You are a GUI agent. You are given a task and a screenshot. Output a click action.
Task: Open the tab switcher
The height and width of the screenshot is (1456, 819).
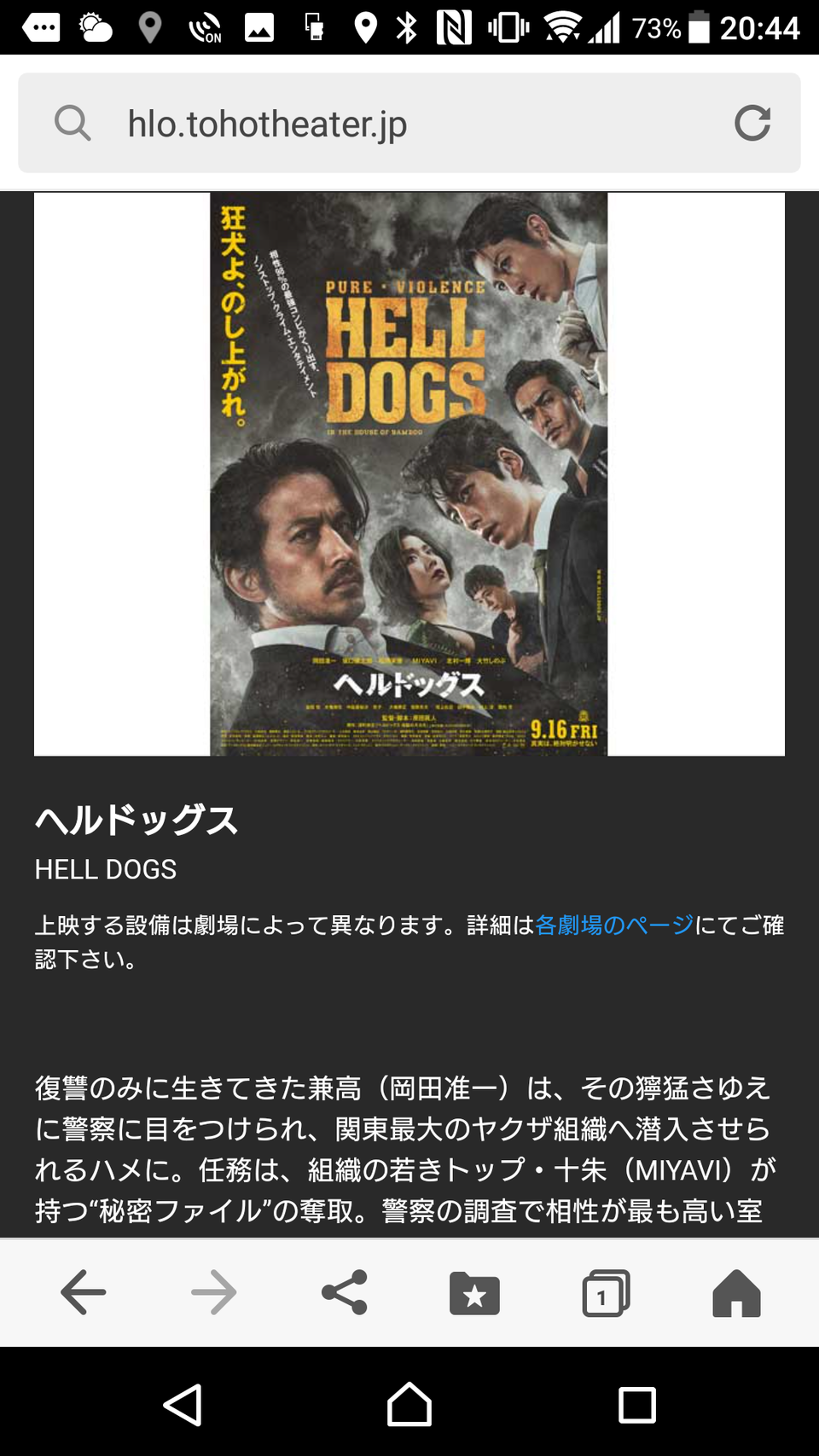point(606,1292)
